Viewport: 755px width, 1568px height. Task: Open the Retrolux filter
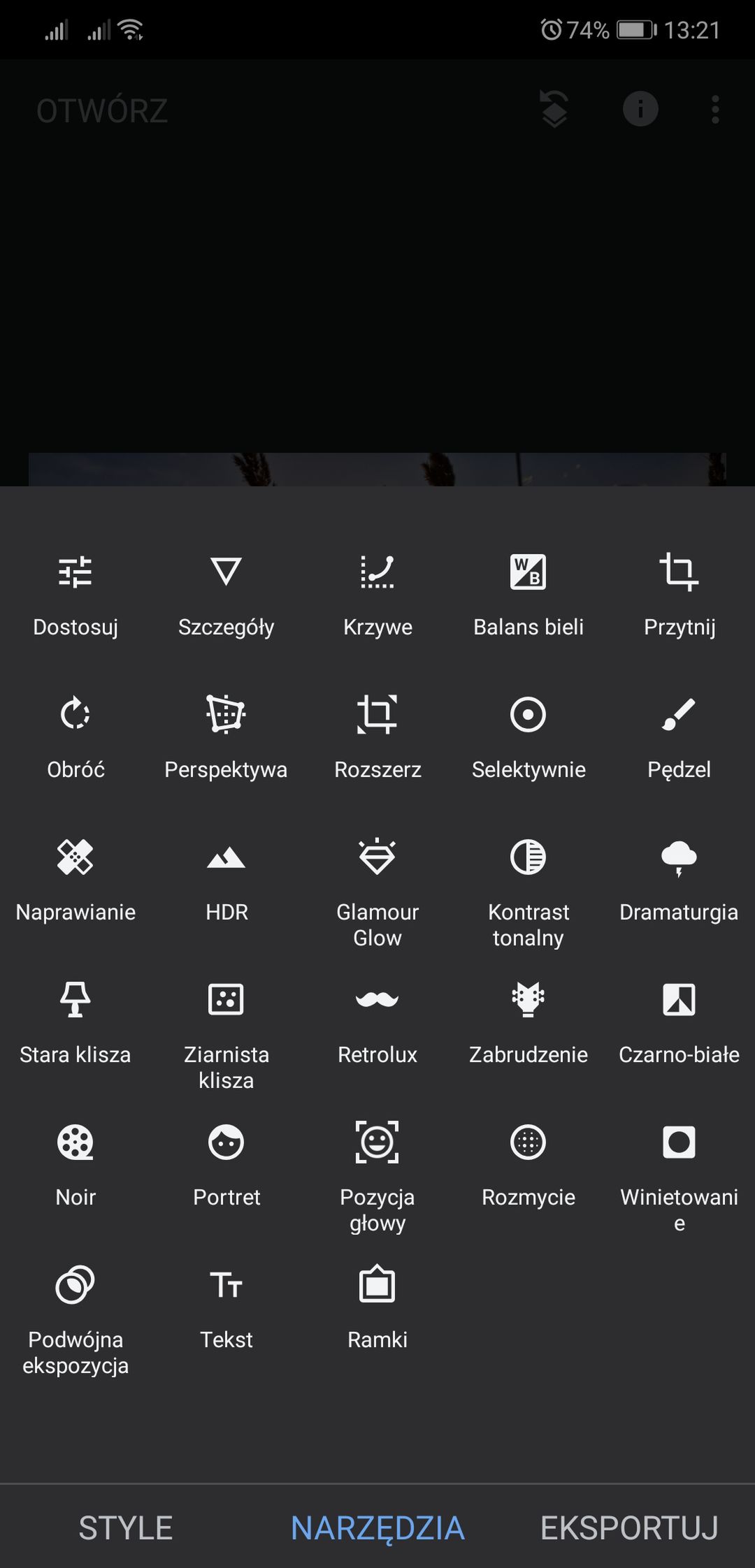pyautogui.click(x=377, y=1023)
